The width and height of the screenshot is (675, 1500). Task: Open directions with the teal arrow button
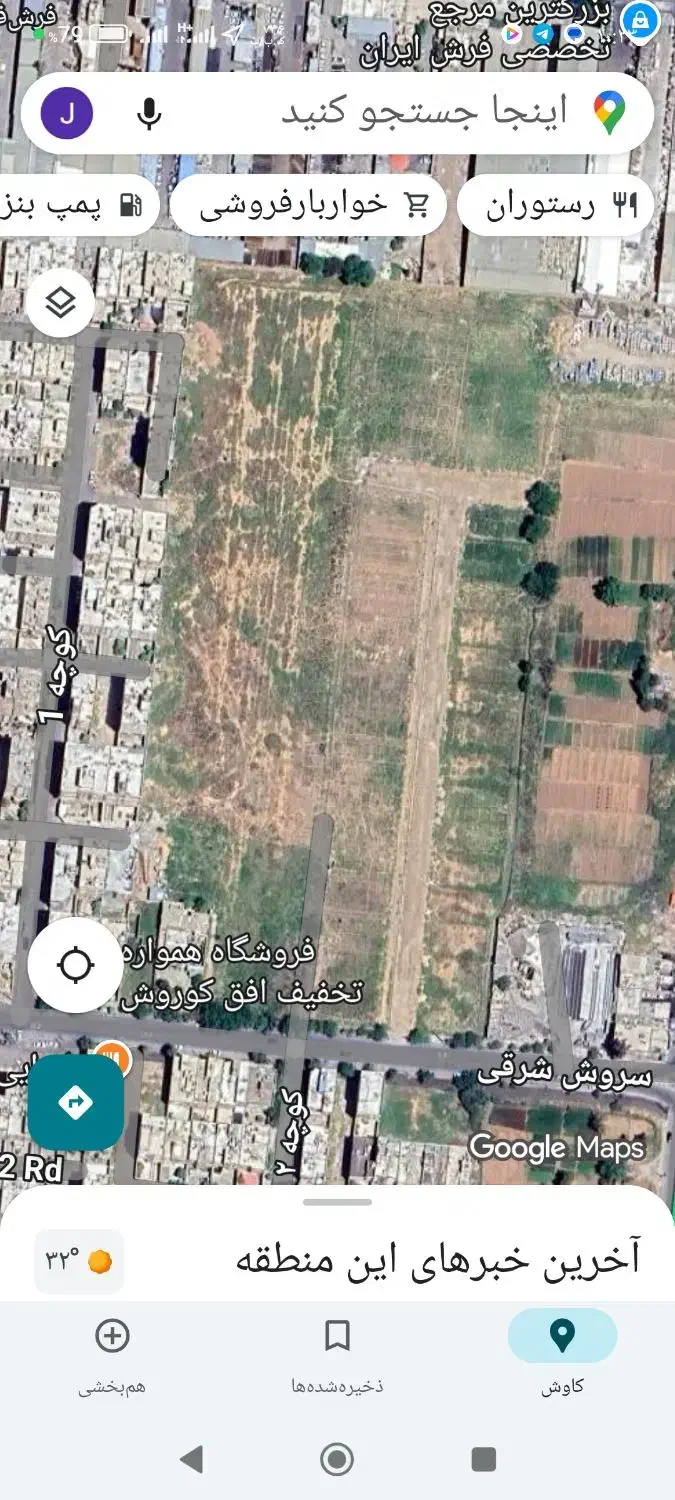coord(76,1102)
